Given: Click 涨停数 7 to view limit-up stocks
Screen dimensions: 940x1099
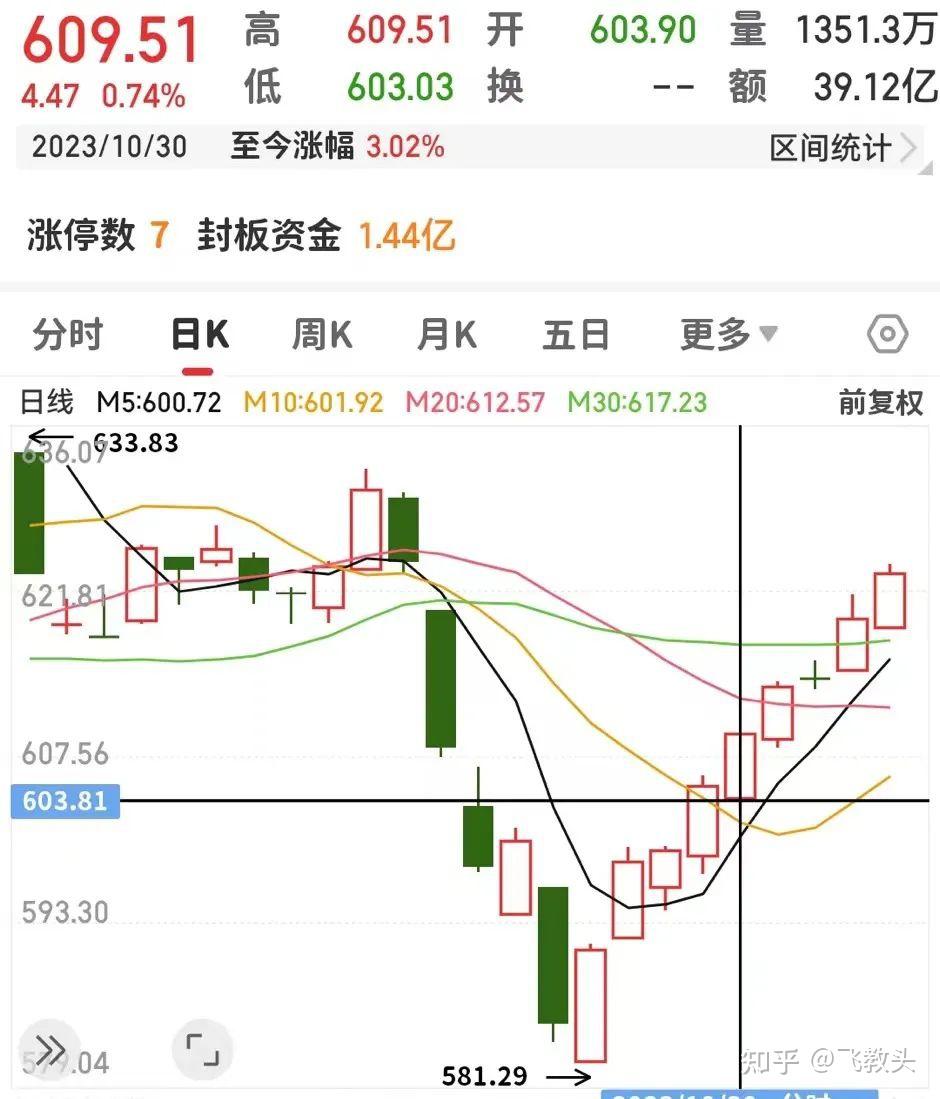Looking at the screenshot, I should [95, 236].
